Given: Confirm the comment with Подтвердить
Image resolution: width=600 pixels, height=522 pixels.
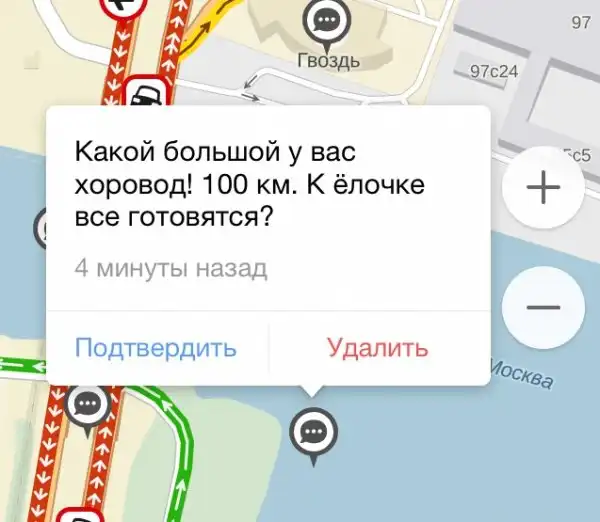Looking at the screenshot, I should 156,348.
